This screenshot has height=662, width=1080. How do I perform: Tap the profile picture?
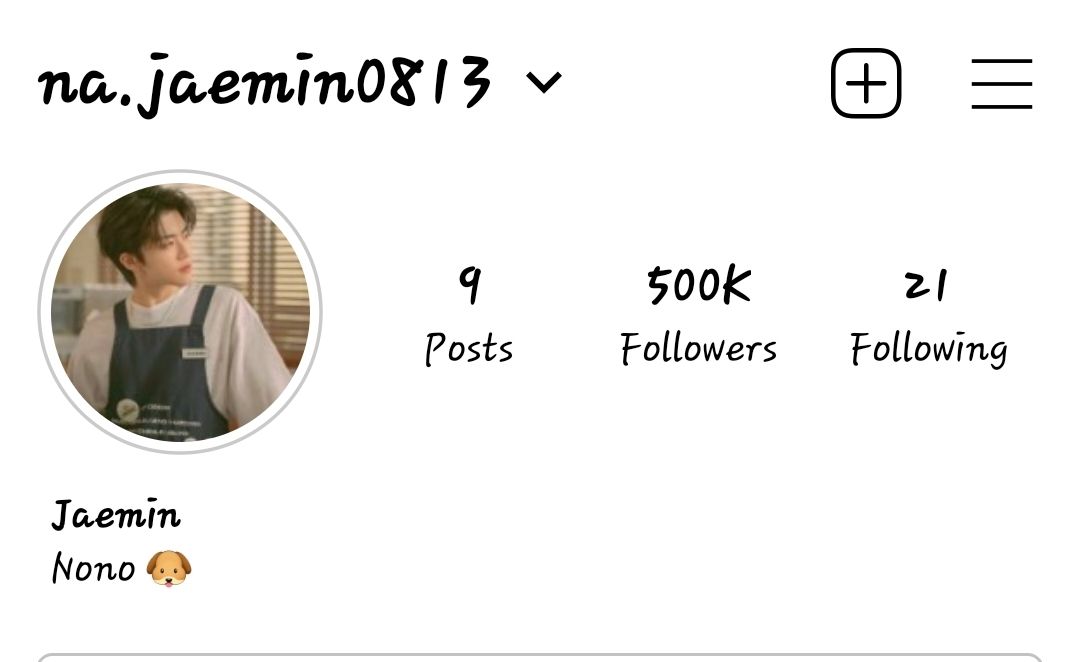pos(180,312)
